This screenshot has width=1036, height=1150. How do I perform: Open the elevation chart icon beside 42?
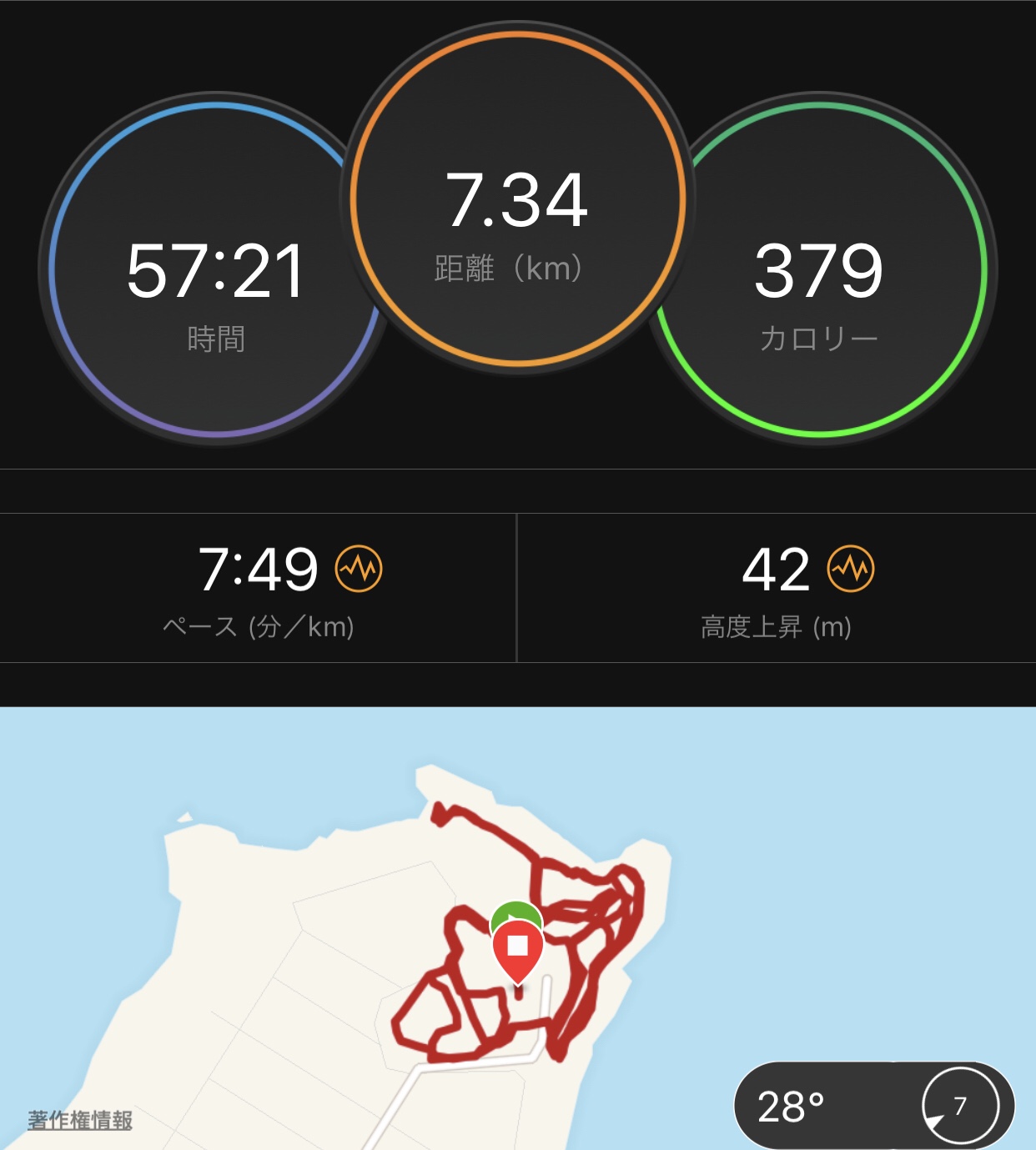pyautogui.click(x=850, y=569)
